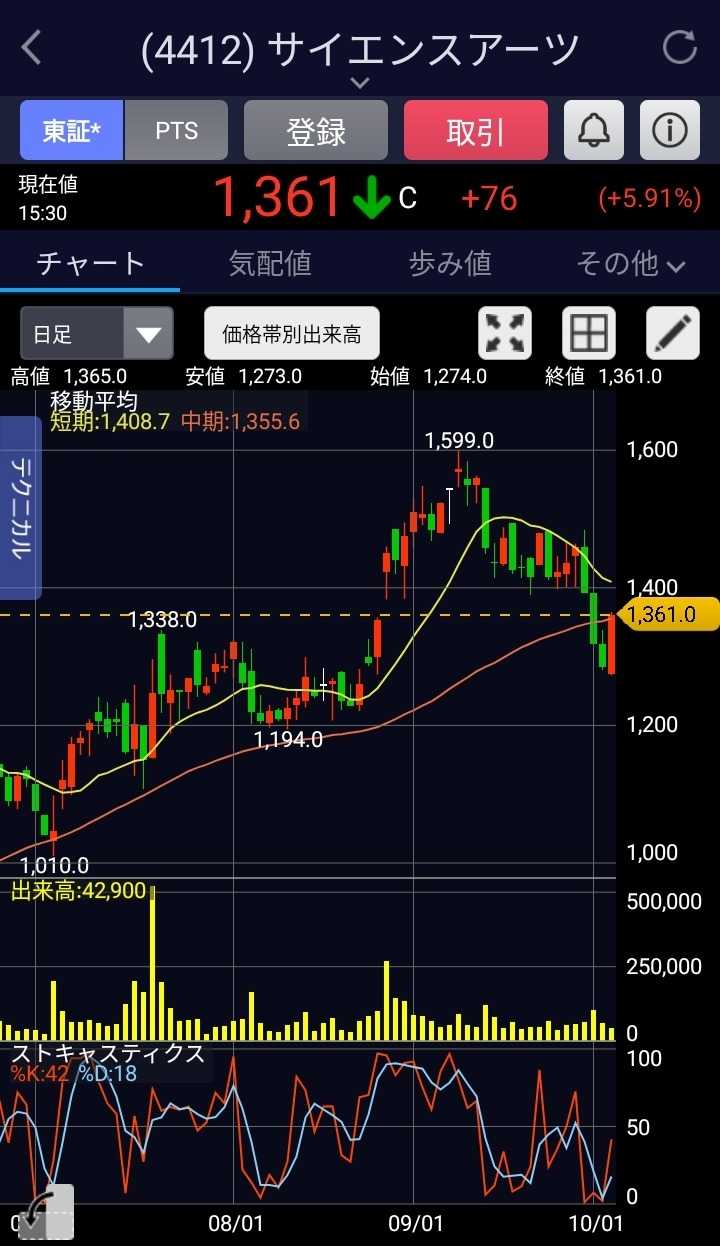
Task: Open the chart drawing pencil tool
Action: (672, 334)
